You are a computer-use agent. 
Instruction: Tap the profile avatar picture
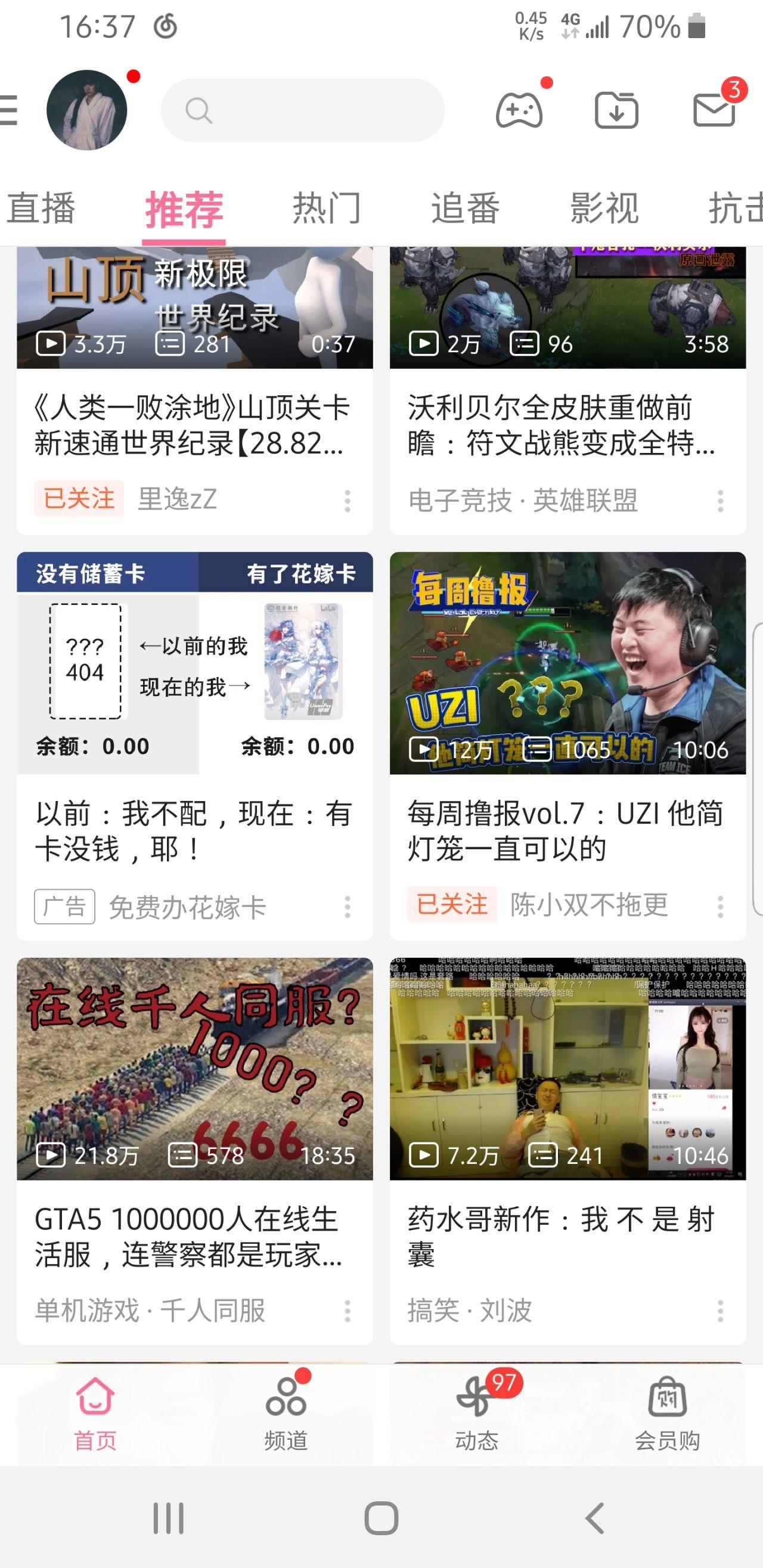coord(87,110)
